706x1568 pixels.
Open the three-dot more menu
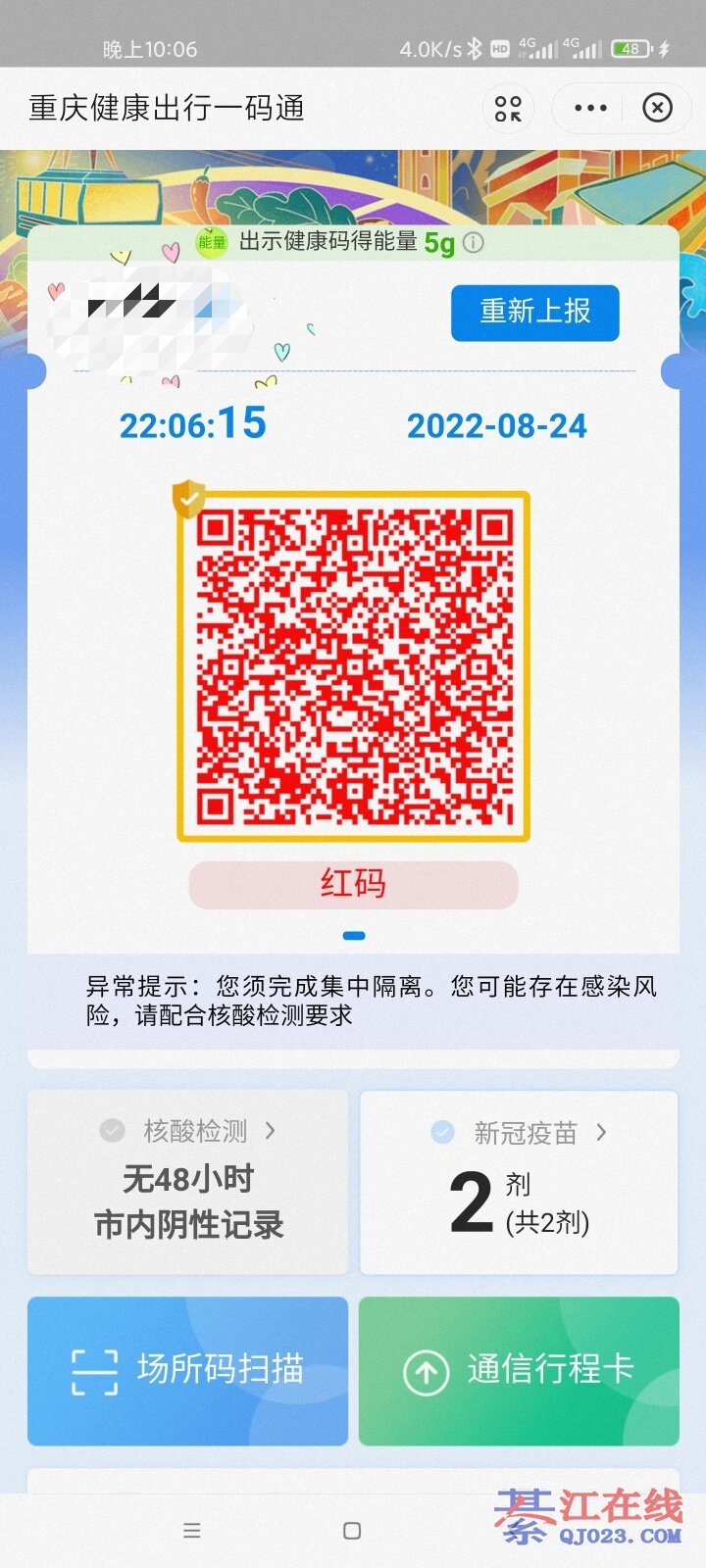tap(590, 108)
